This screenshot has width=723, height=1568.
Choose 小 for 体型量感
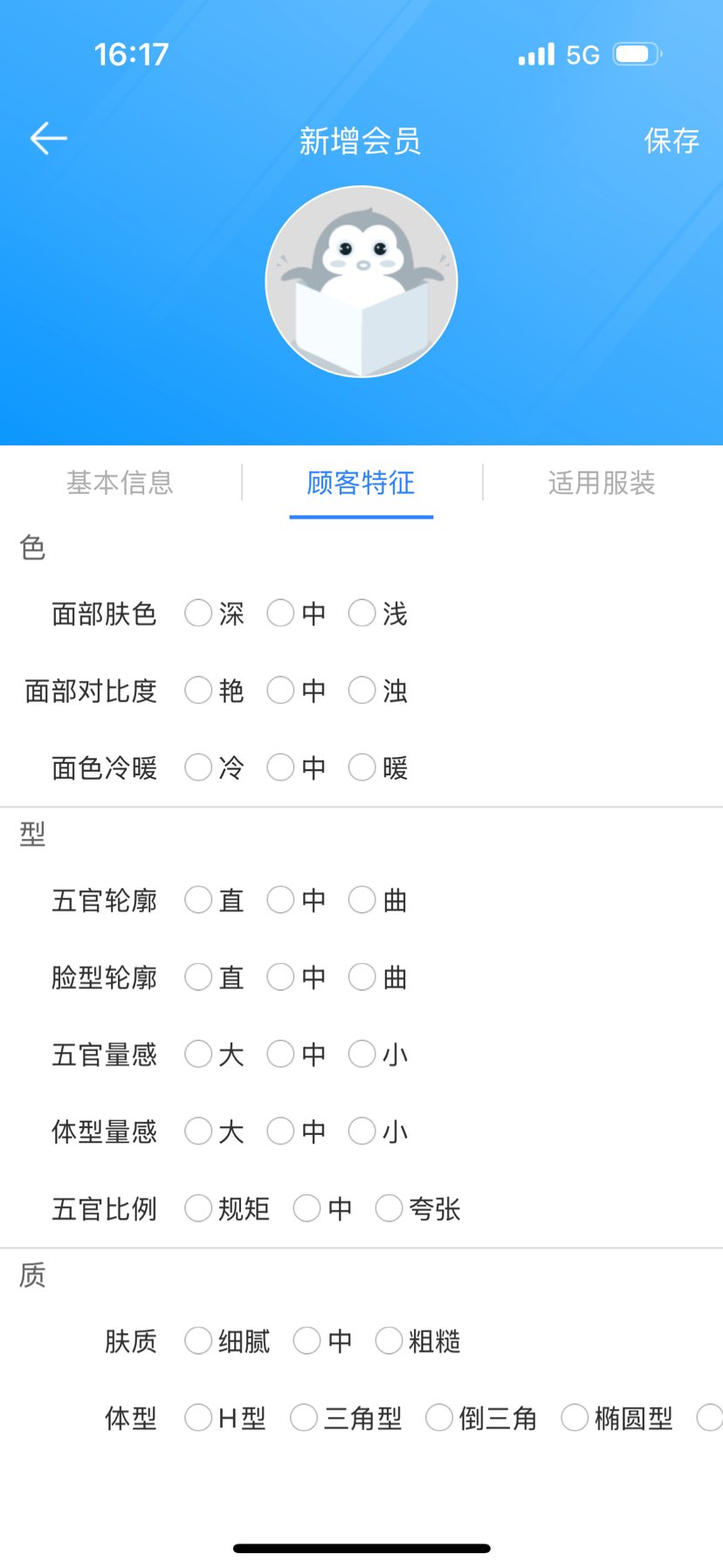pos(362,1131)
